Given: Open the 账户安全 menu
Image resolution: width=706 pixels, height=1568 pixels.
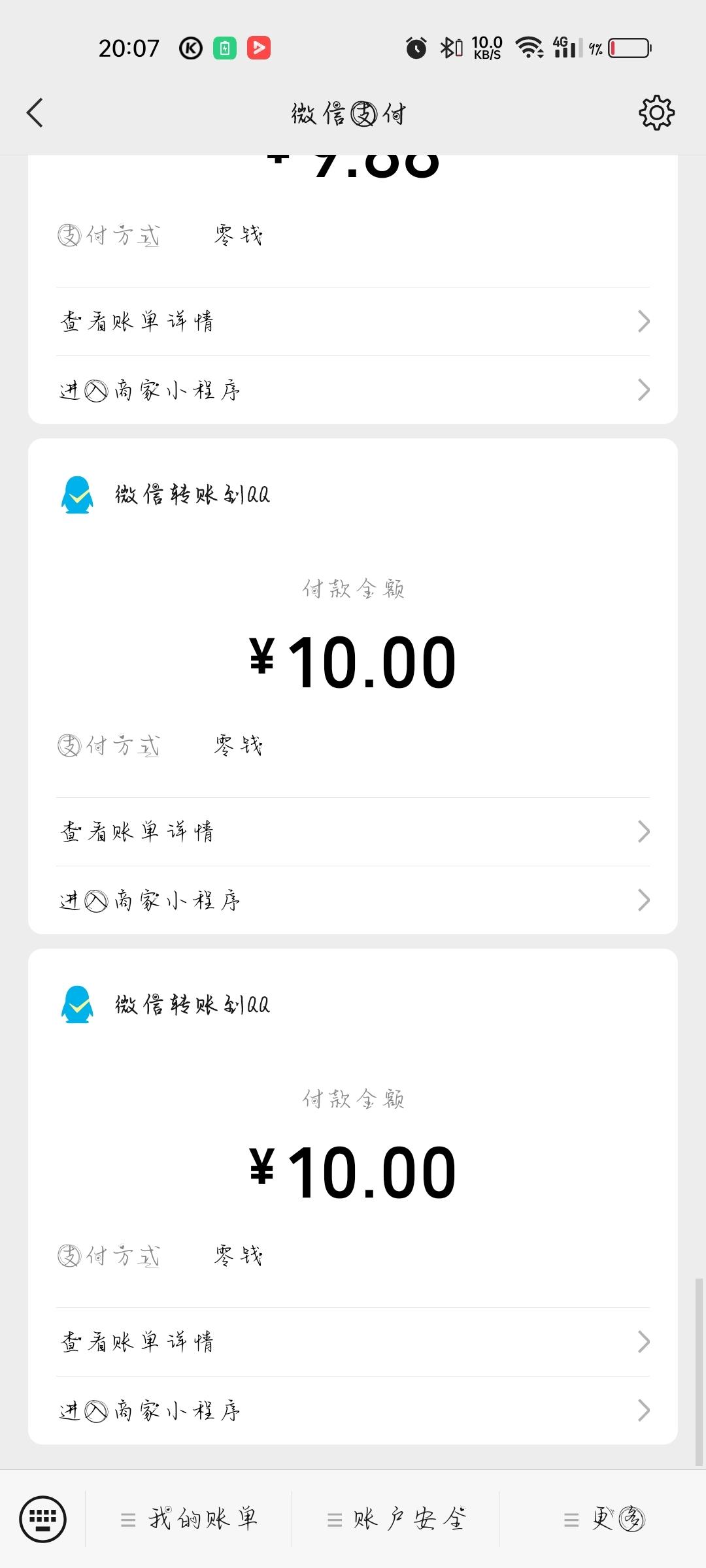Looking at the screenshot, I should pos(395,1518).
